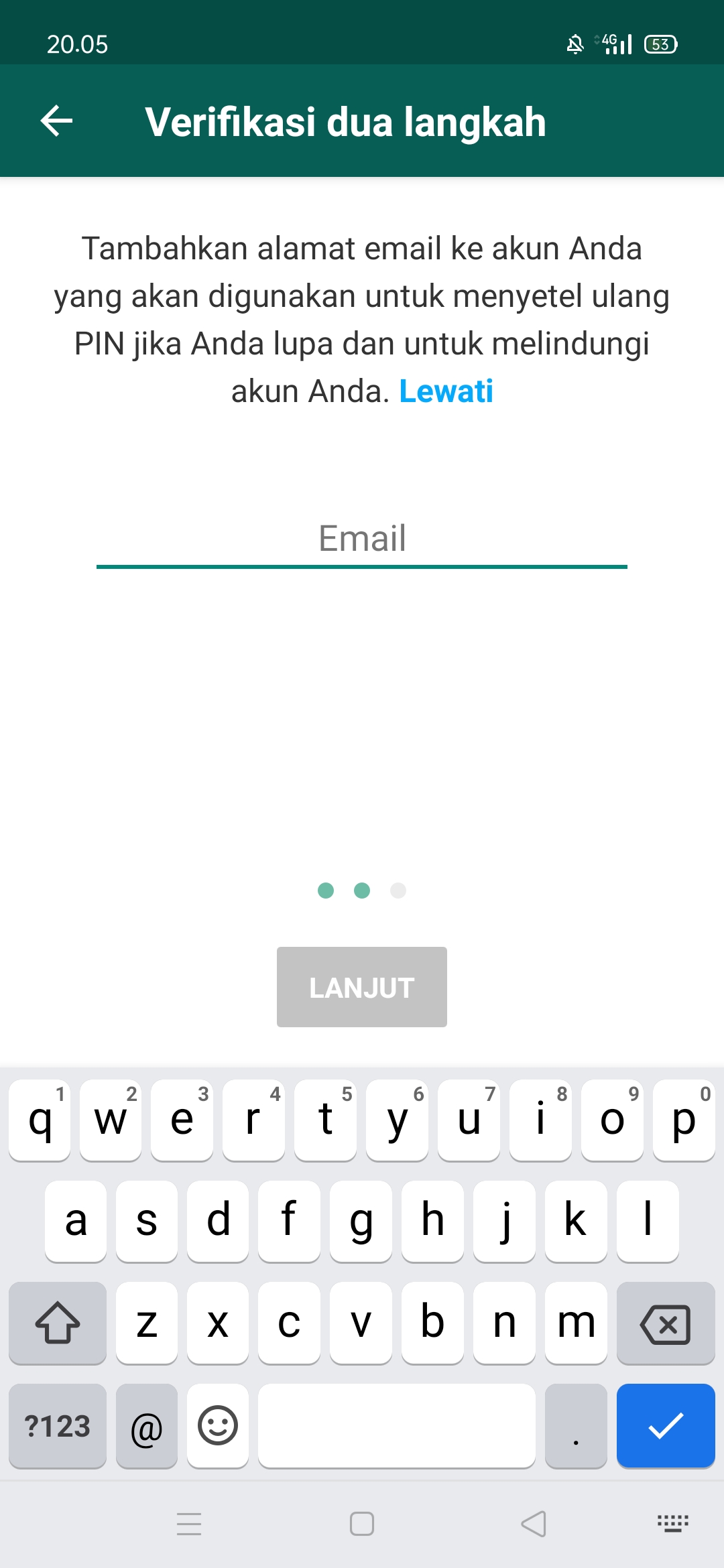Hit the backspace key

point(666,1323)
